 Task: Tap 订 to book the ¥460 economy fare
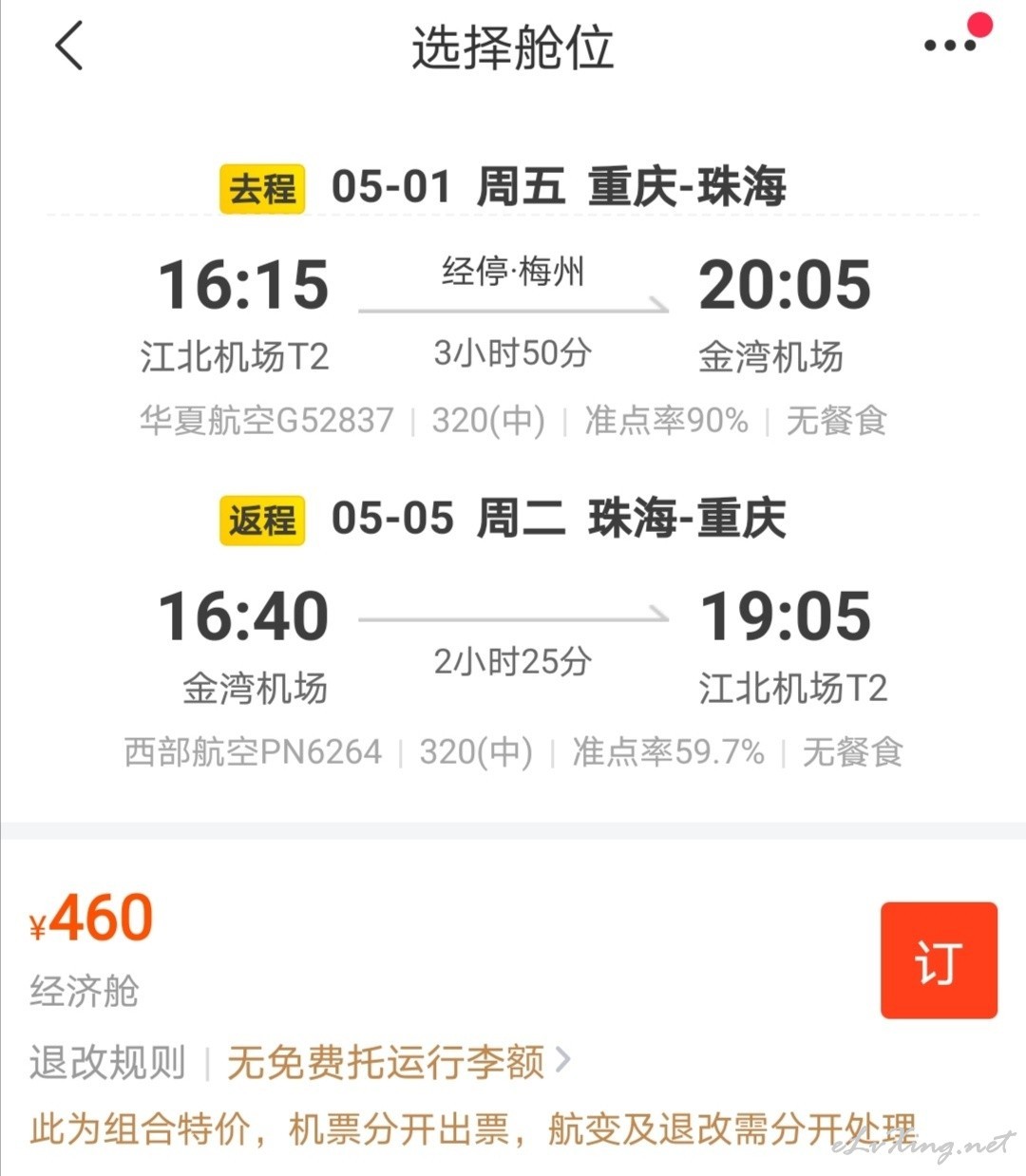939,960
